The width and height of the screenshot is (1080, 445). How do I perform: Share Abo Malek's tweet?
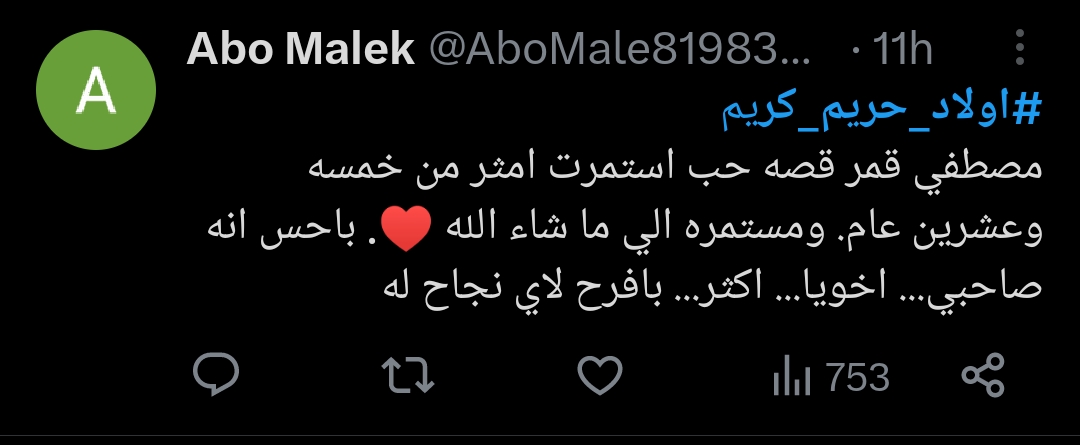[x=981, y=377]
